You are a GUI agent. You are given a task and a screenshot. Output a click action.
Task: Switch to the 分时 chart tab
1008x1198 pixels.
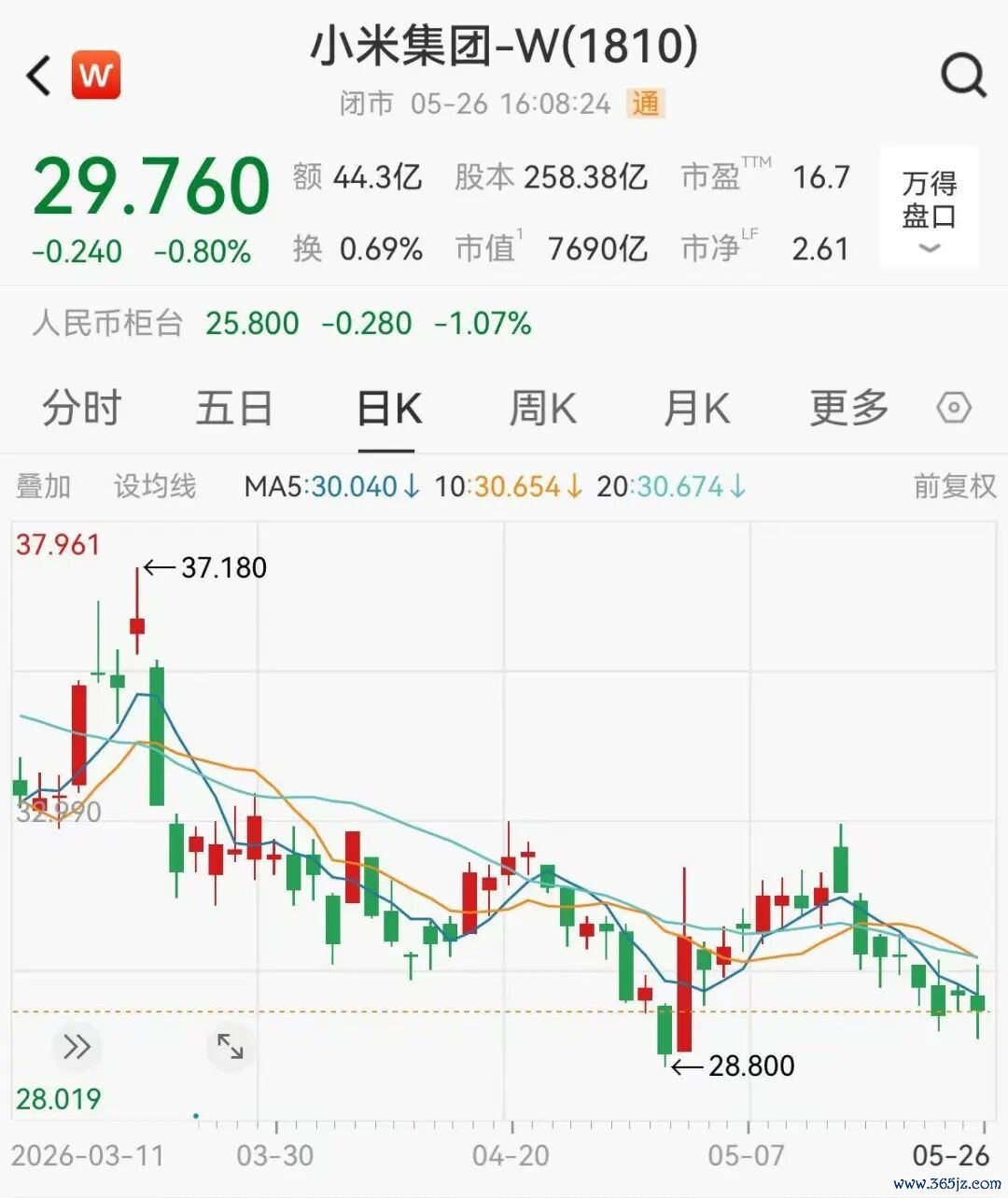click(82, 409)
